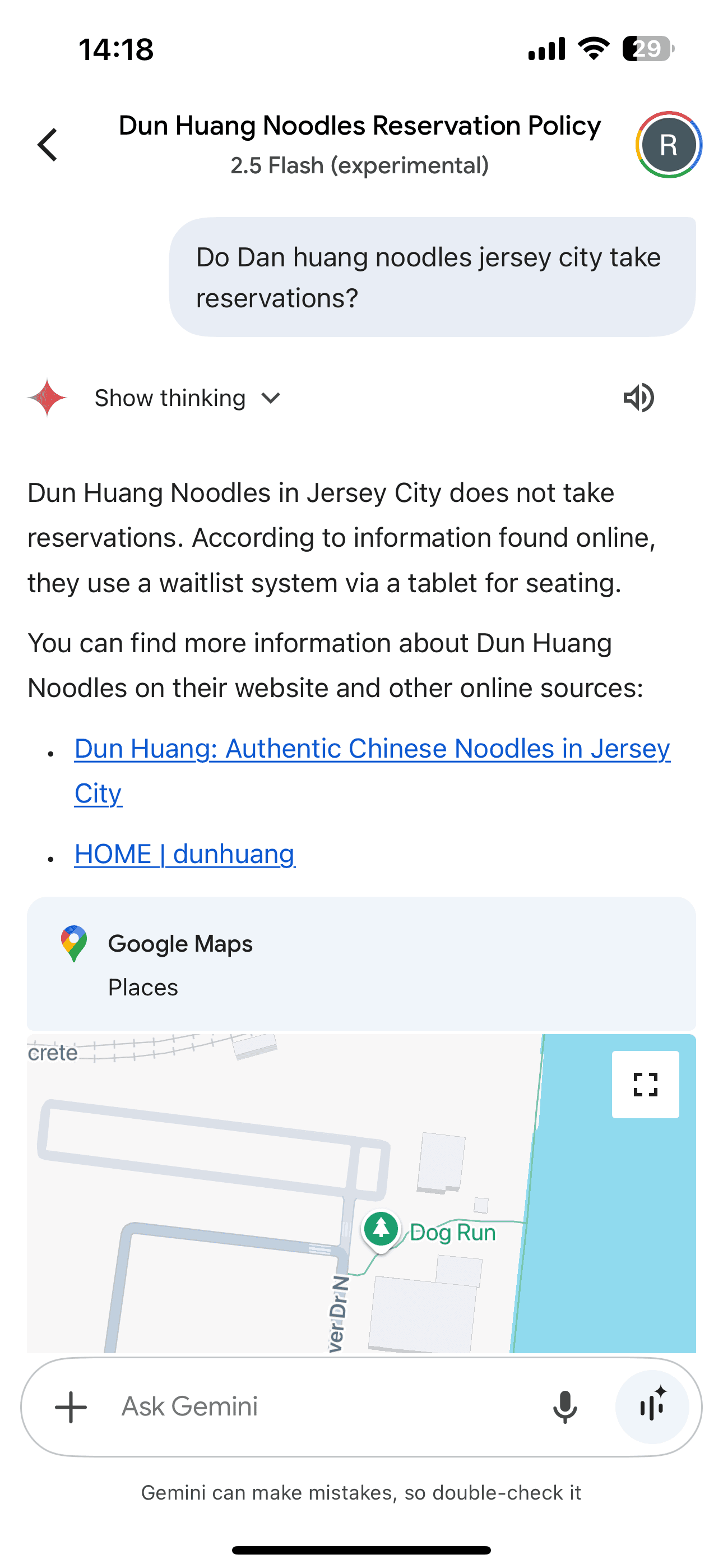This screenshot has height=1568, width=723.
Task: Open the Google Maps Places card
Action: pyautogui.click(x=360, y=963)
